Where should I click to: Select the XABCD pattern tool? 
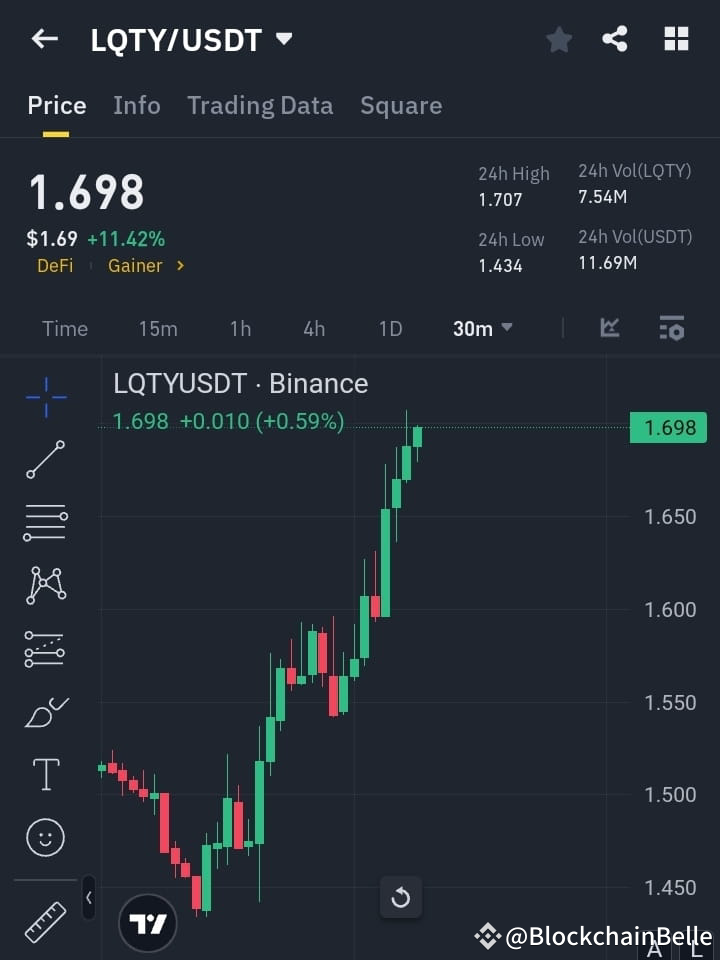45,586
